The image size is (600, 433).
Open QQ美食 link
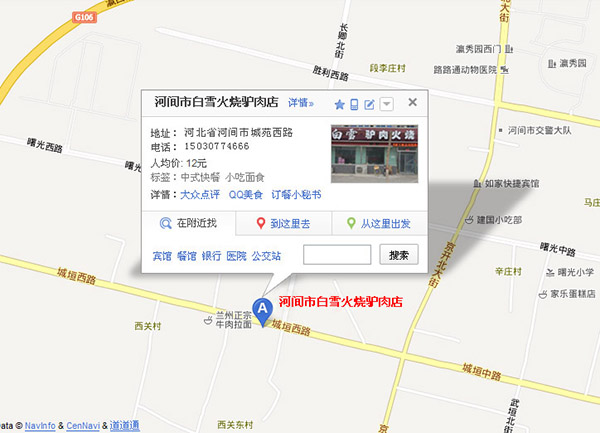246,194
